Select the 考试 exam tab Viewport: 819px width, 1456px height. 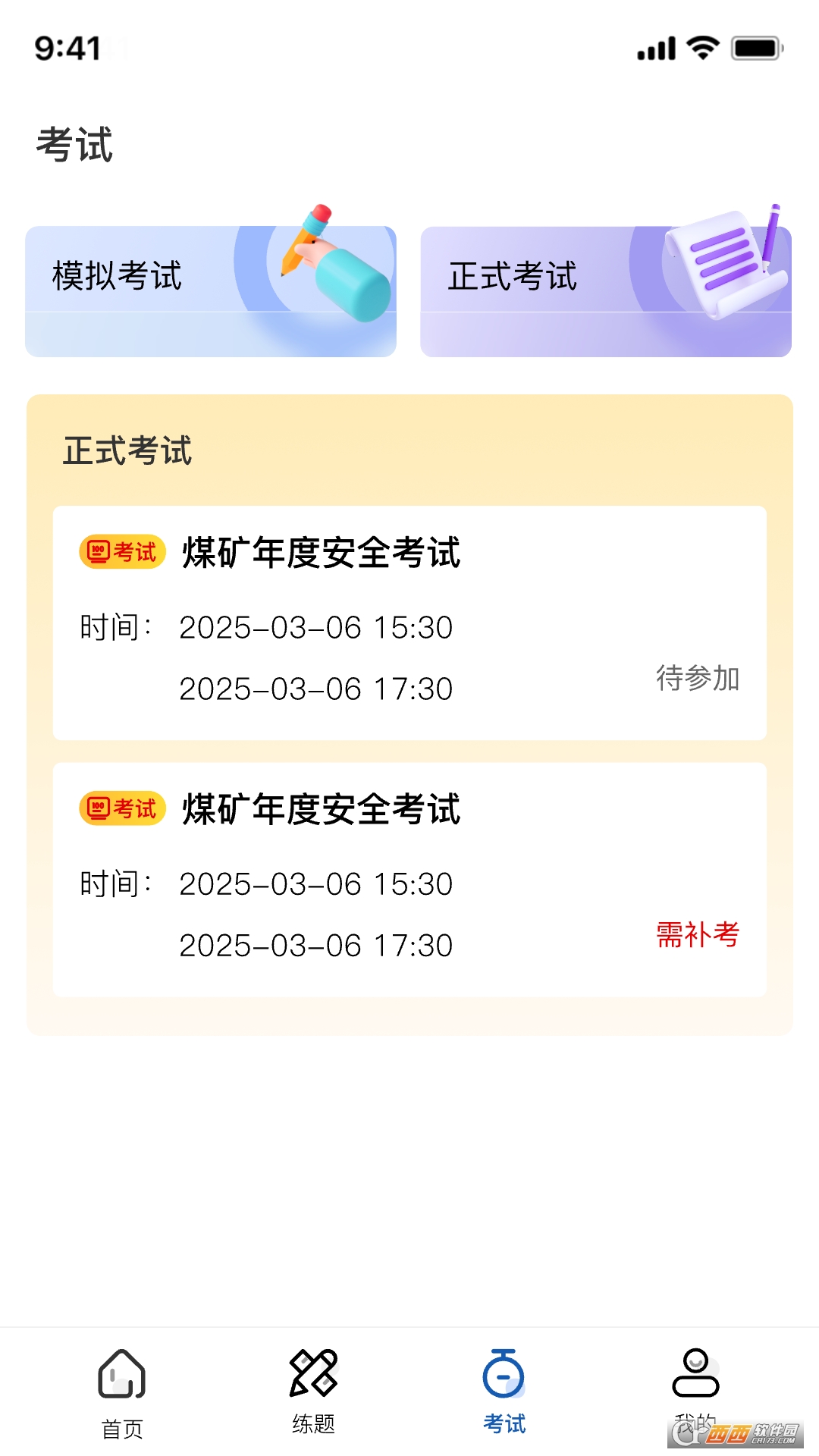504,1391
